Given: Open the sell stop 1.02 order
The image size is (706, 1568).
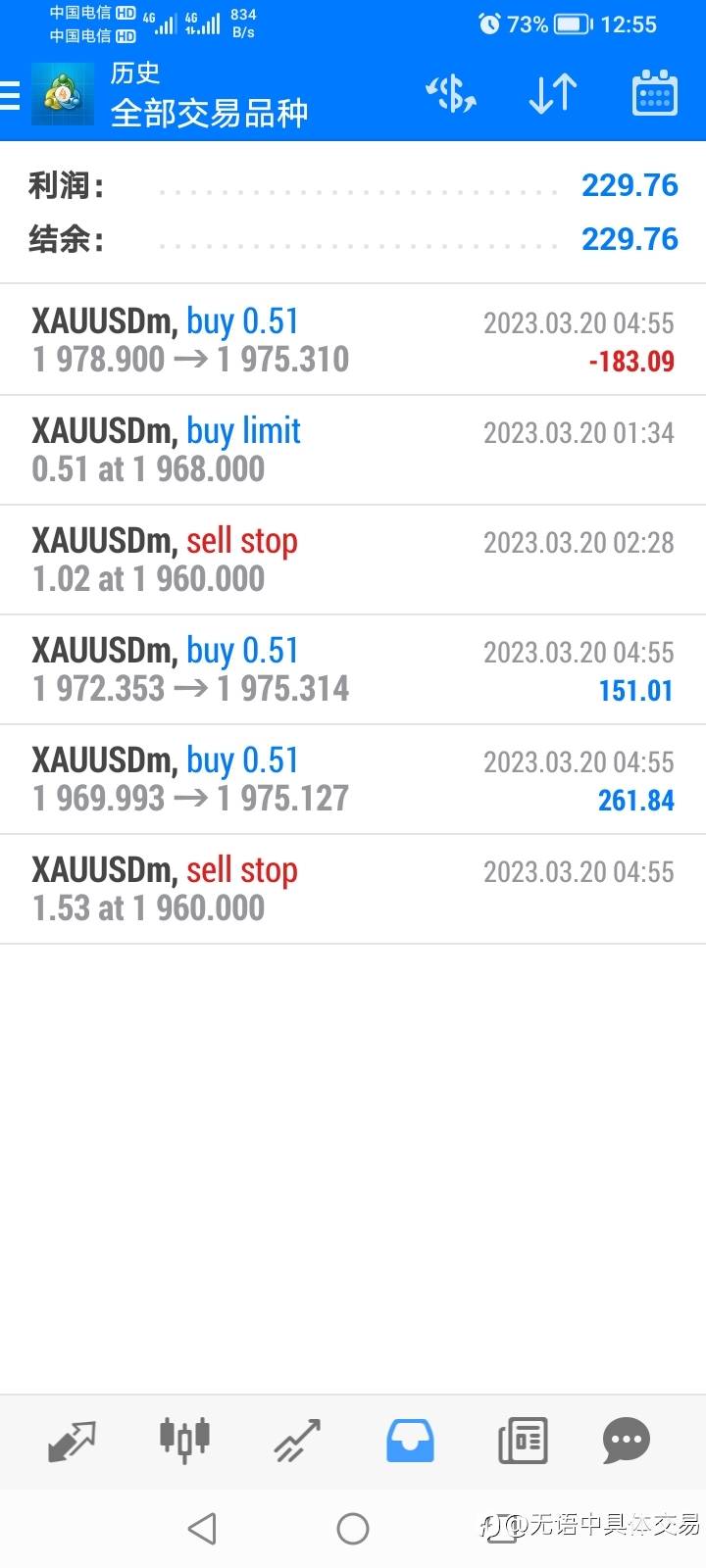Looking at the screenshot, I should click(353, 560).
